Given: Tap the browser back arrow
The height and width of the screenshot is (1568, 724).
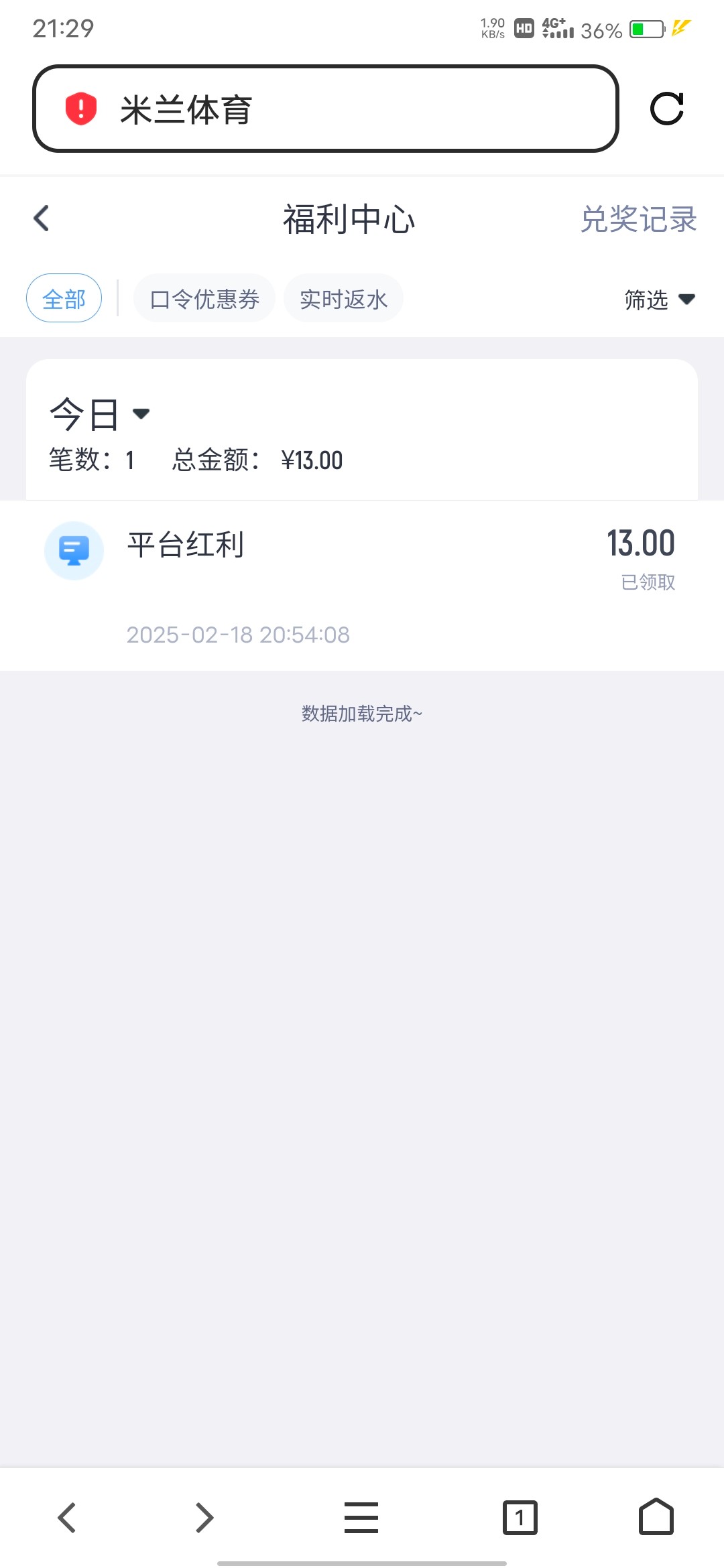Looking at the screenshot, I should [x=67, y=1517].
